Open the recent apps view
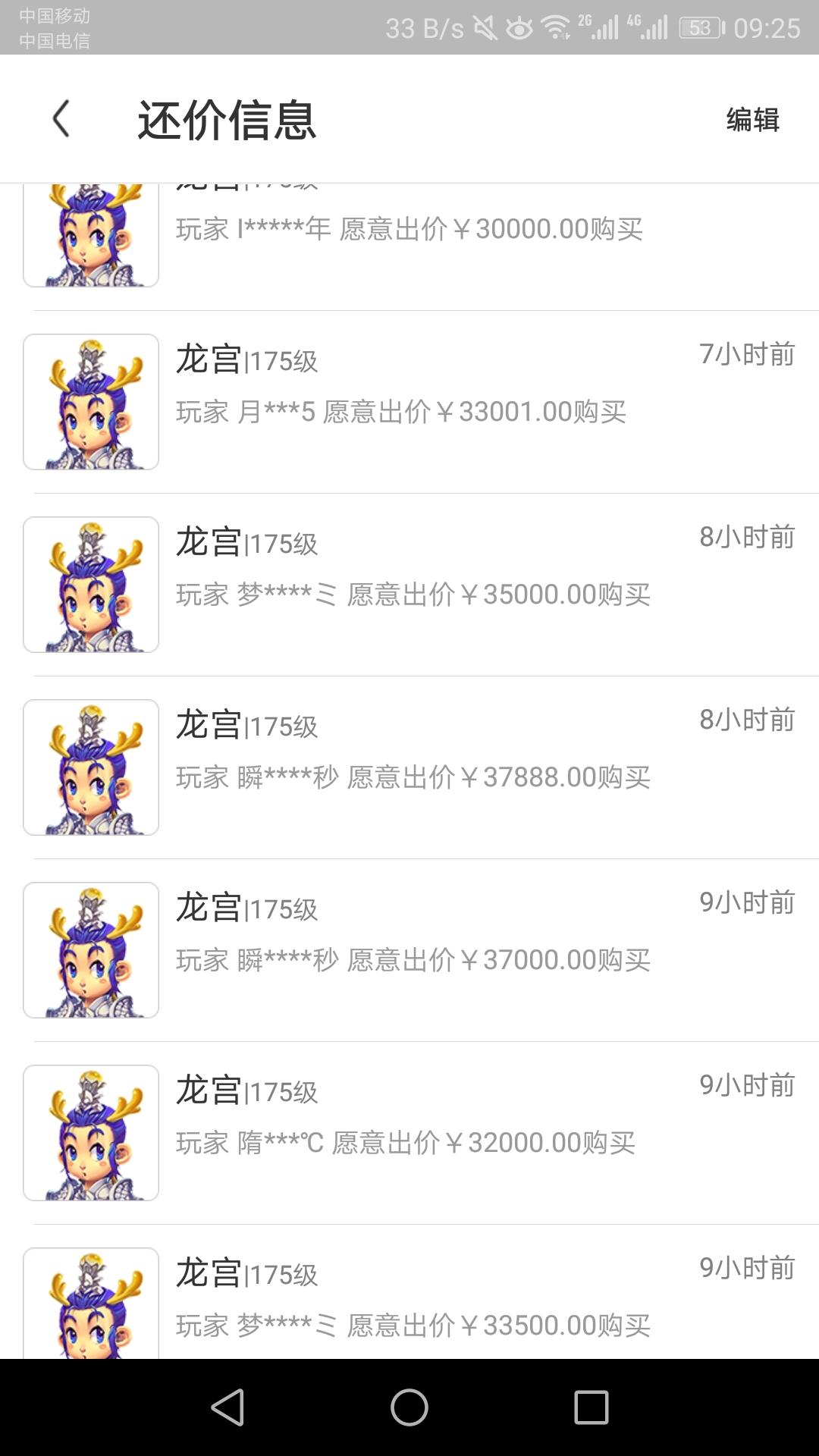Viewport: 819px width, 1456px height. (591, 1407)
